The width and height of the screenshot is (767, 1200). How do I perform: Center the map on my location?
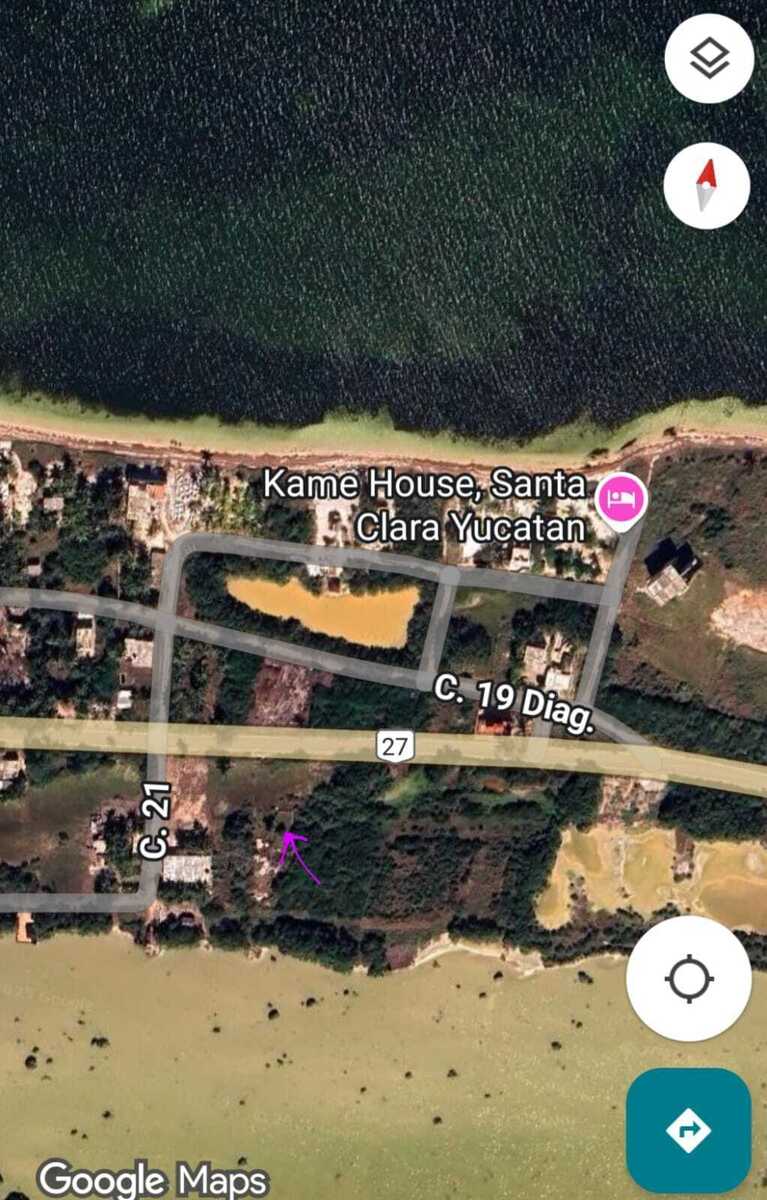tap(688, 977)
